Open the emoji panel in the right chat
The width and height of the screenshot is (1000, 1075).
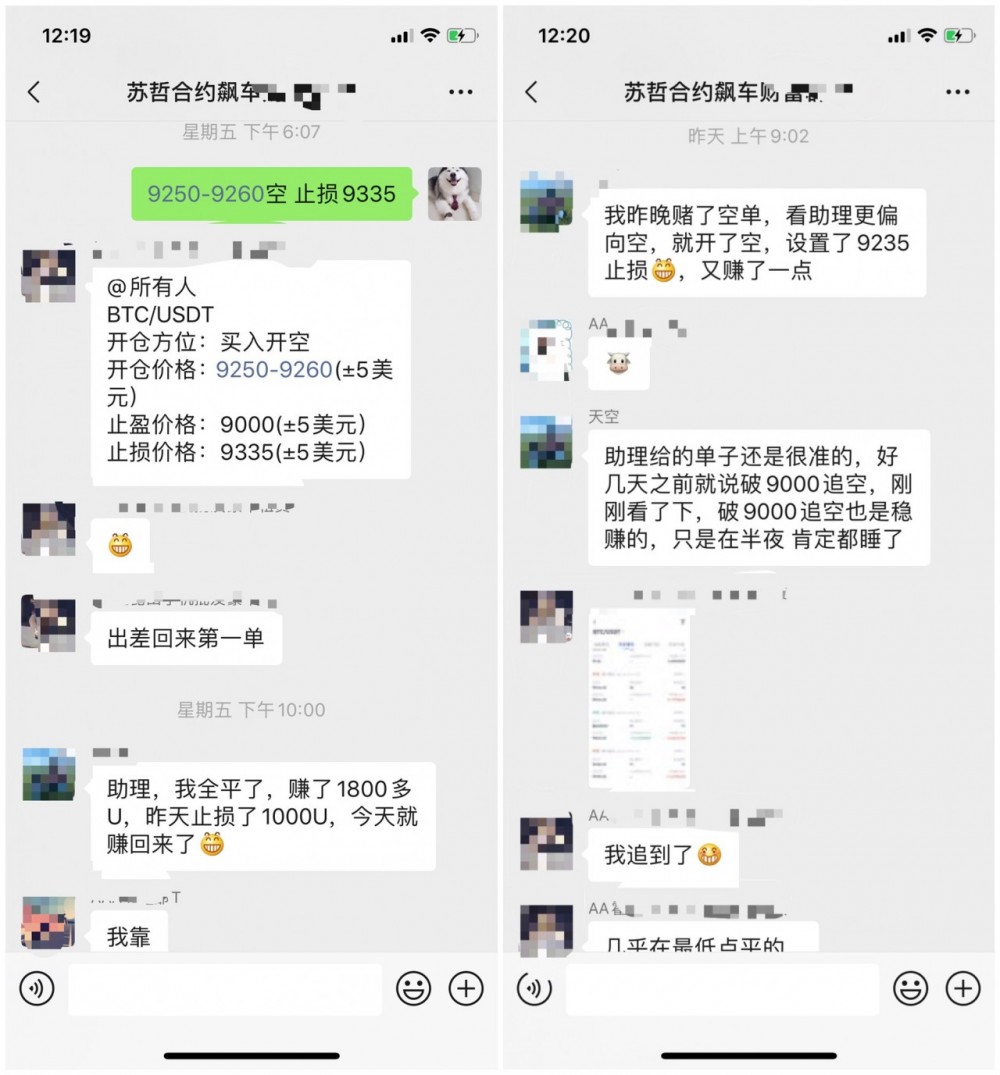coord(910,987)
